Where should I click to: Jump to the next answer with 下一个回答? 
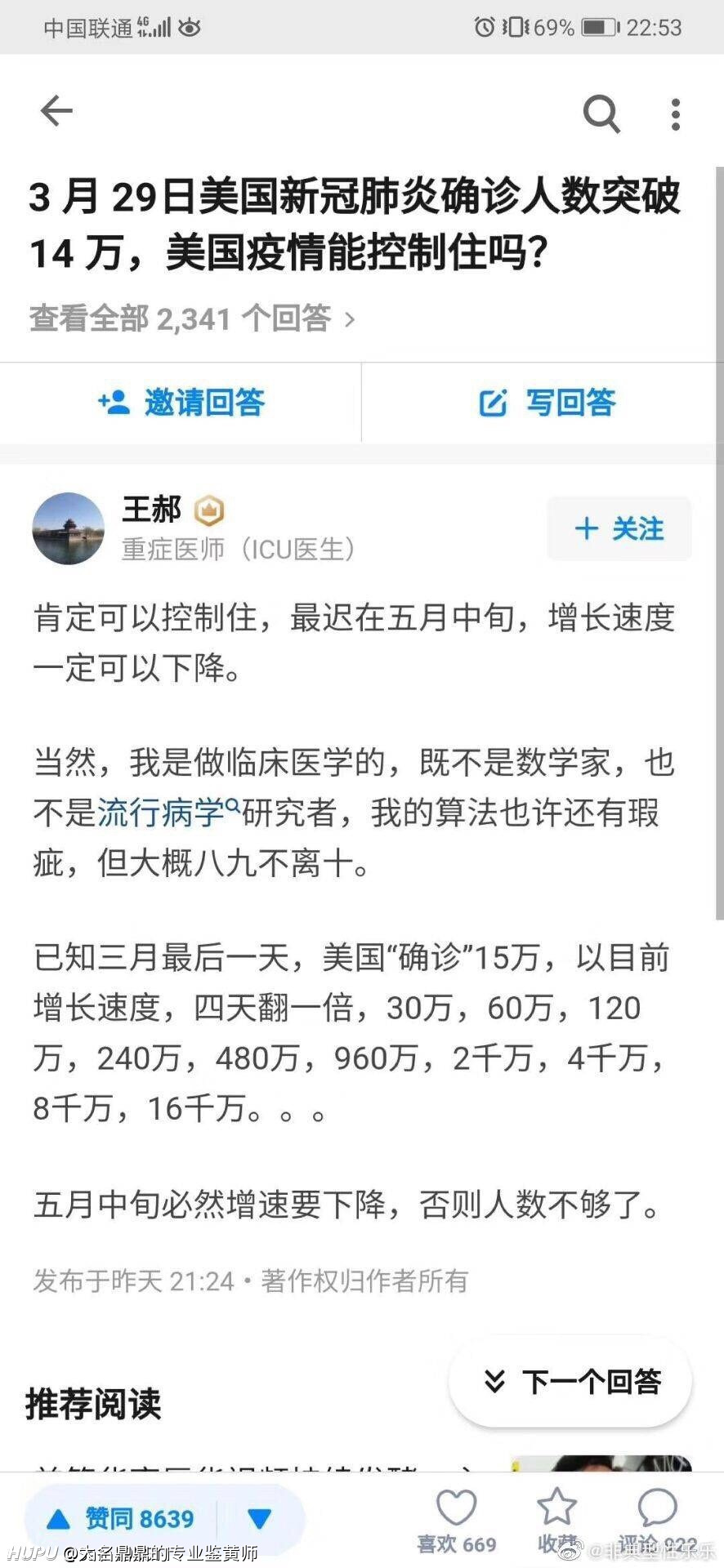pyautogui.click(x=570, y=1382)
